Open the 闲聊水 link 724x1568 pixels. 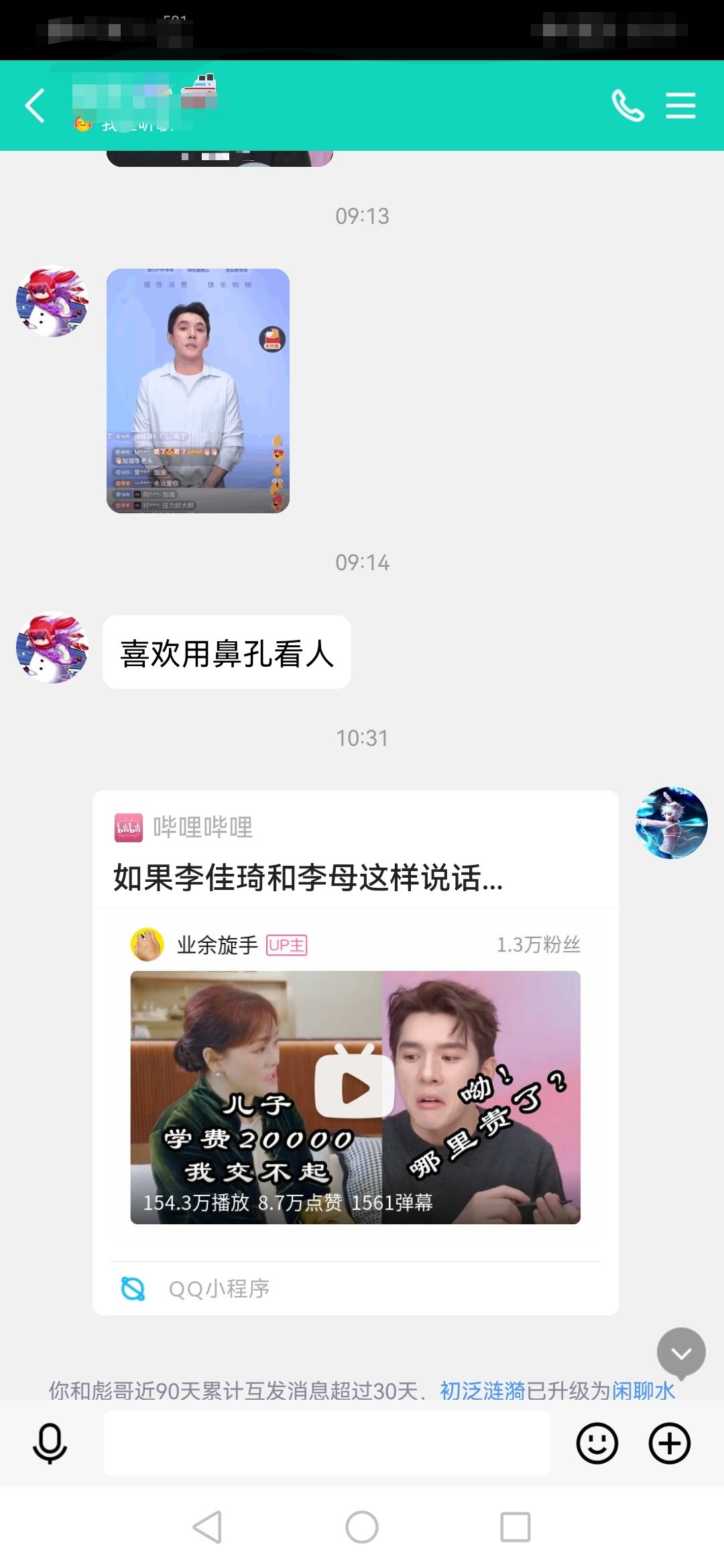[644, 1391]
